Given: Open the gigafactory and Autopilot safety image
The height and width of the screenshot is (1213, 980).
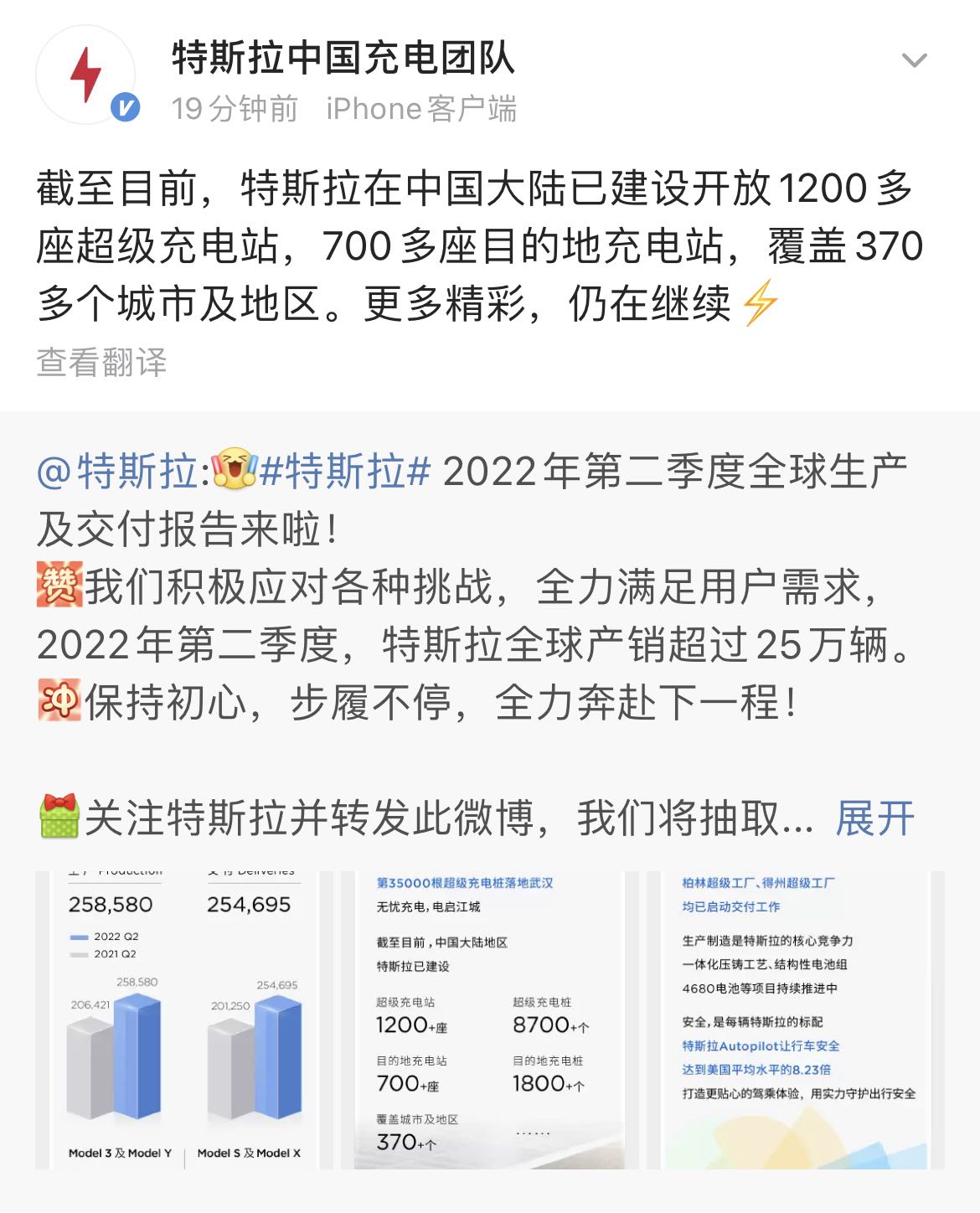Looking at the screenshot, I should click(795, 1019).
